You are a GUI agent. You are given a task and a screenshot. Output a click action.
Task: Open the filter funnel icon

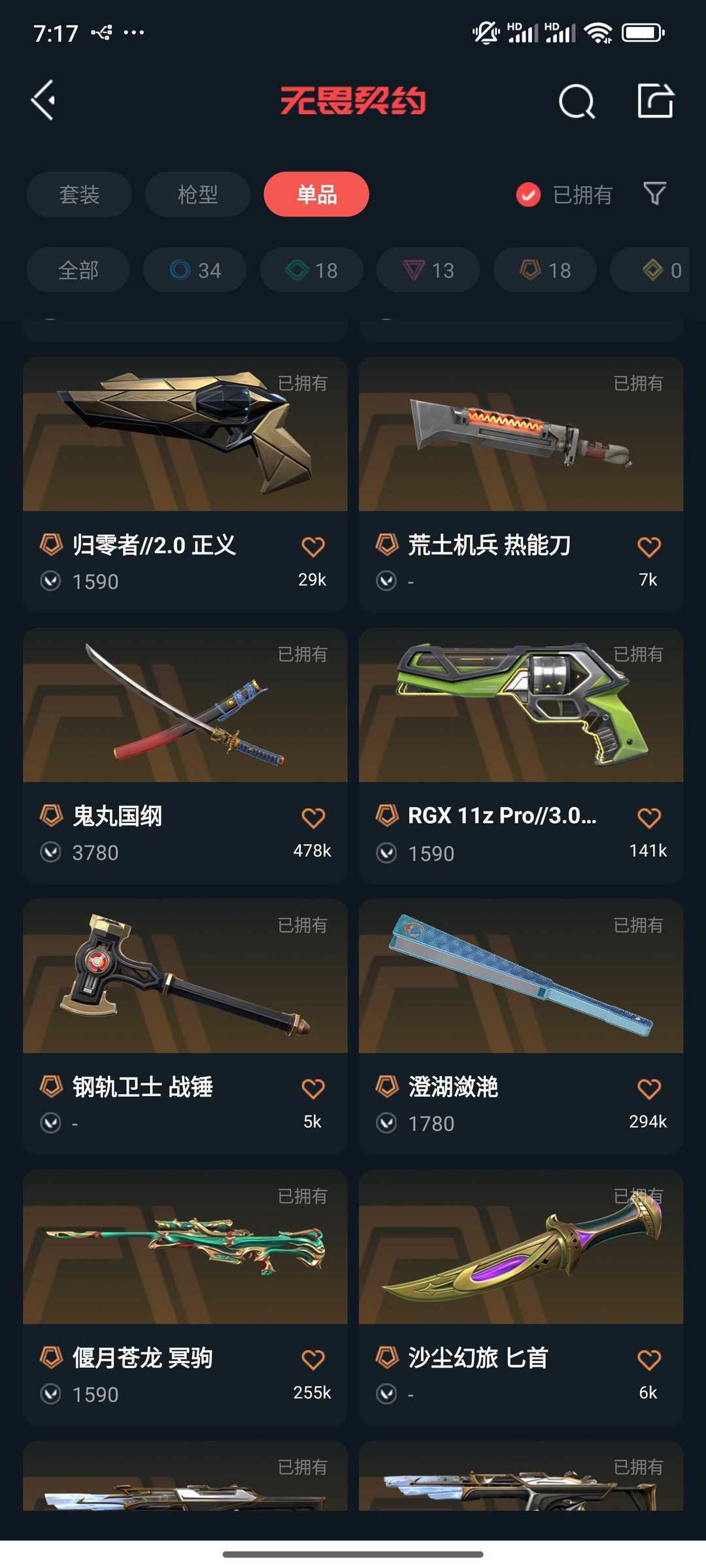point(654,193)
